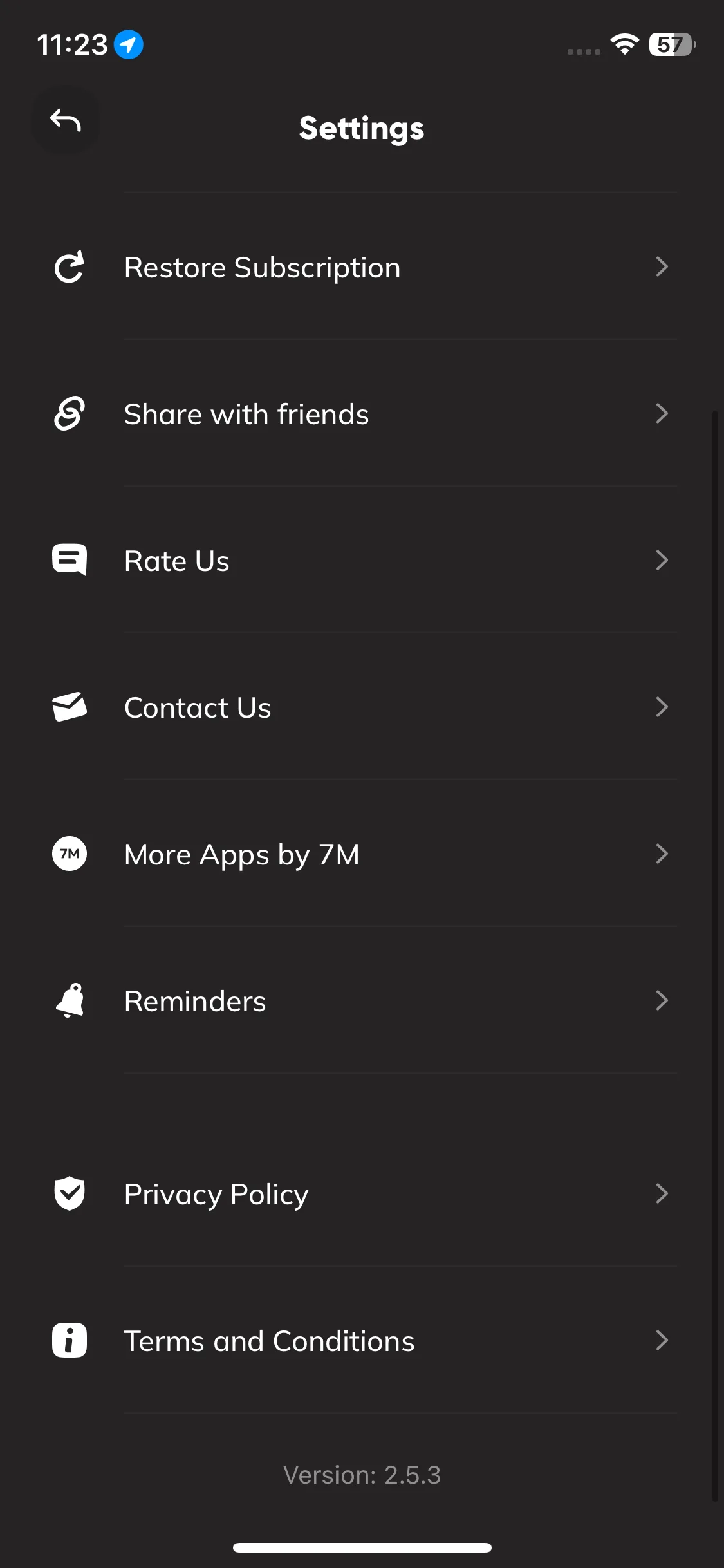The image size is (724, 1568).
Task: Read the Privacy Policy
Action: tap(362, 1194)
